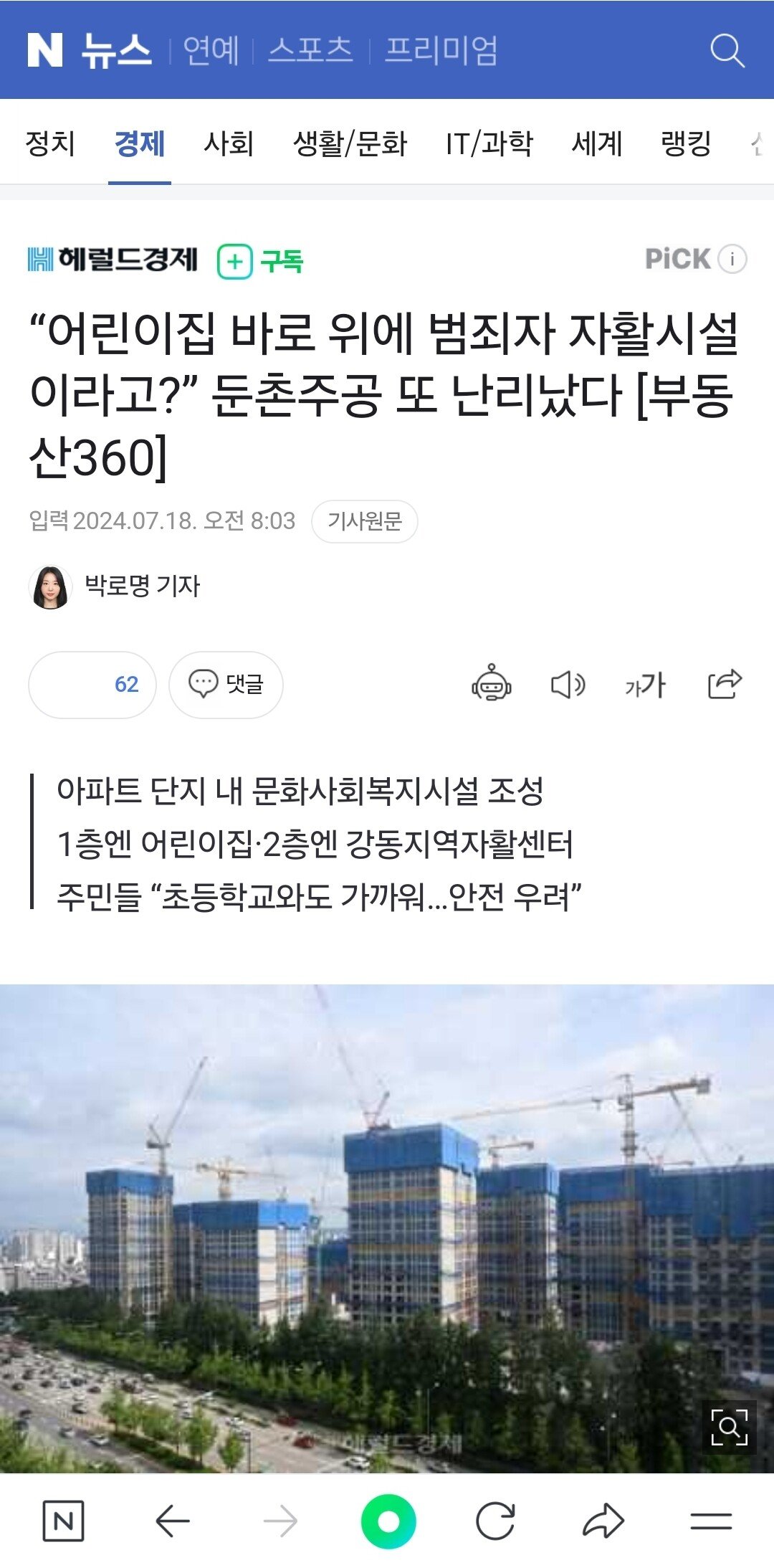Open the 프리미엄 section
The width and height of the screenshot is (774, 1568).
(441, 50)
